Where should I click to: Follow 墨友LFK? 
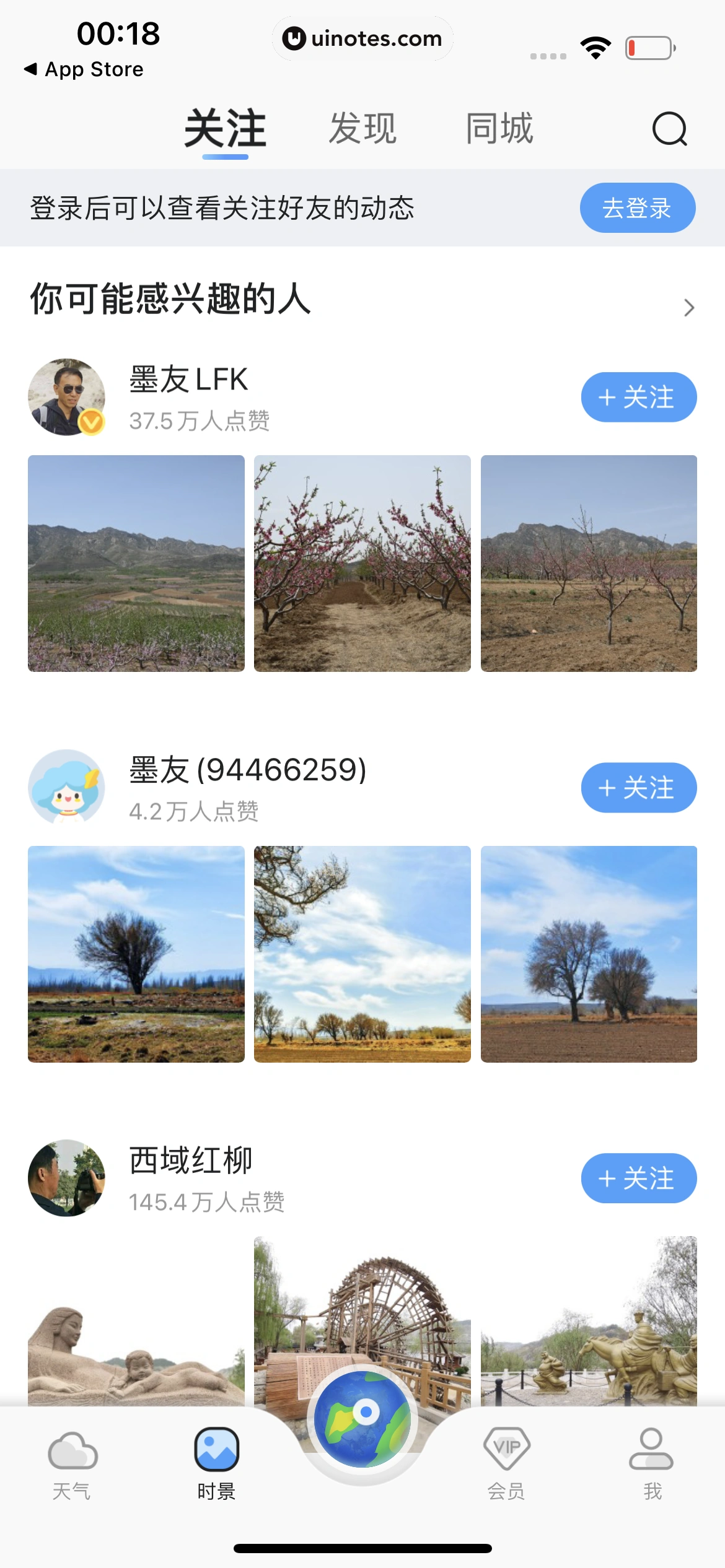point(638,397)
